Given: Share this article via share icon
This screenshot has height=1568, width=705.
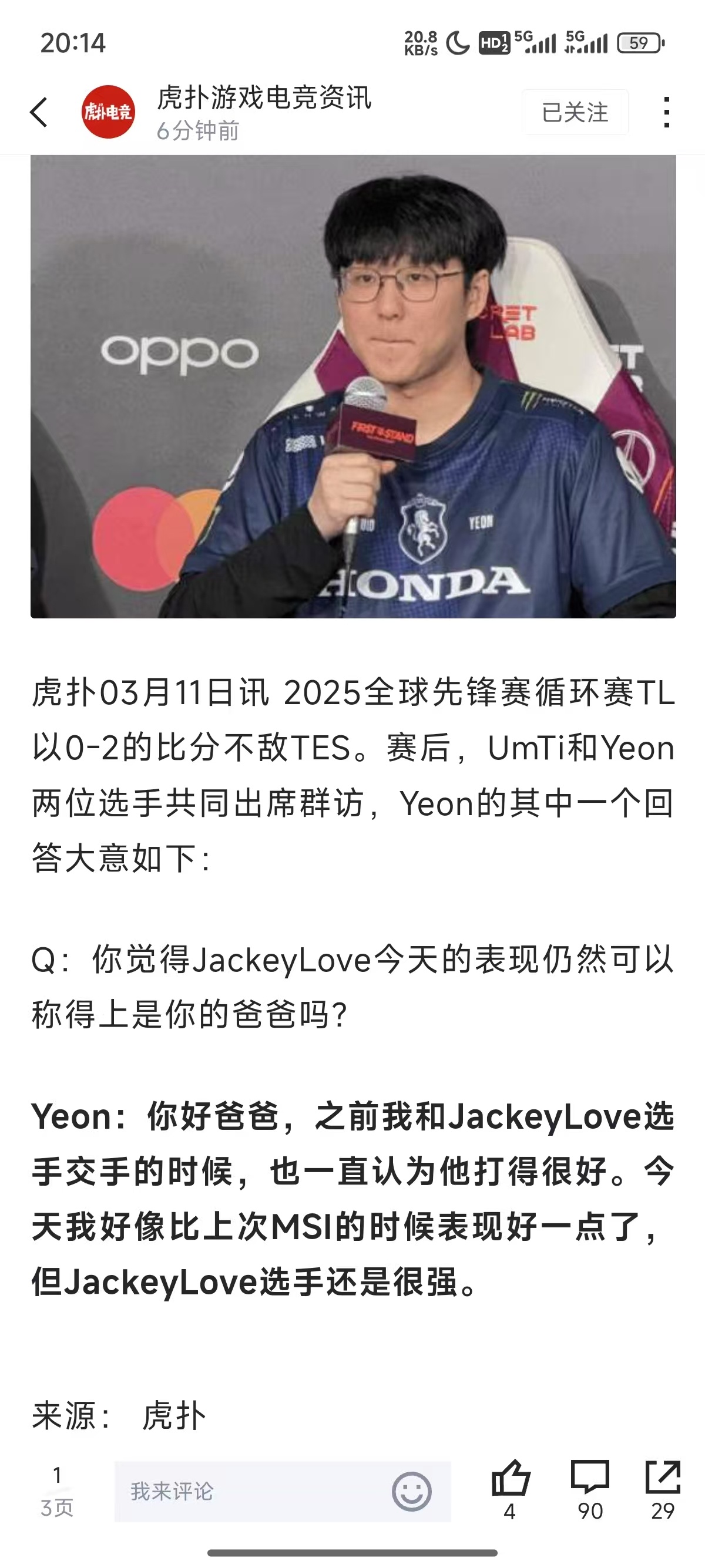Looking at the screenshot, I should pyautogui.click(x=662, y=1479).
